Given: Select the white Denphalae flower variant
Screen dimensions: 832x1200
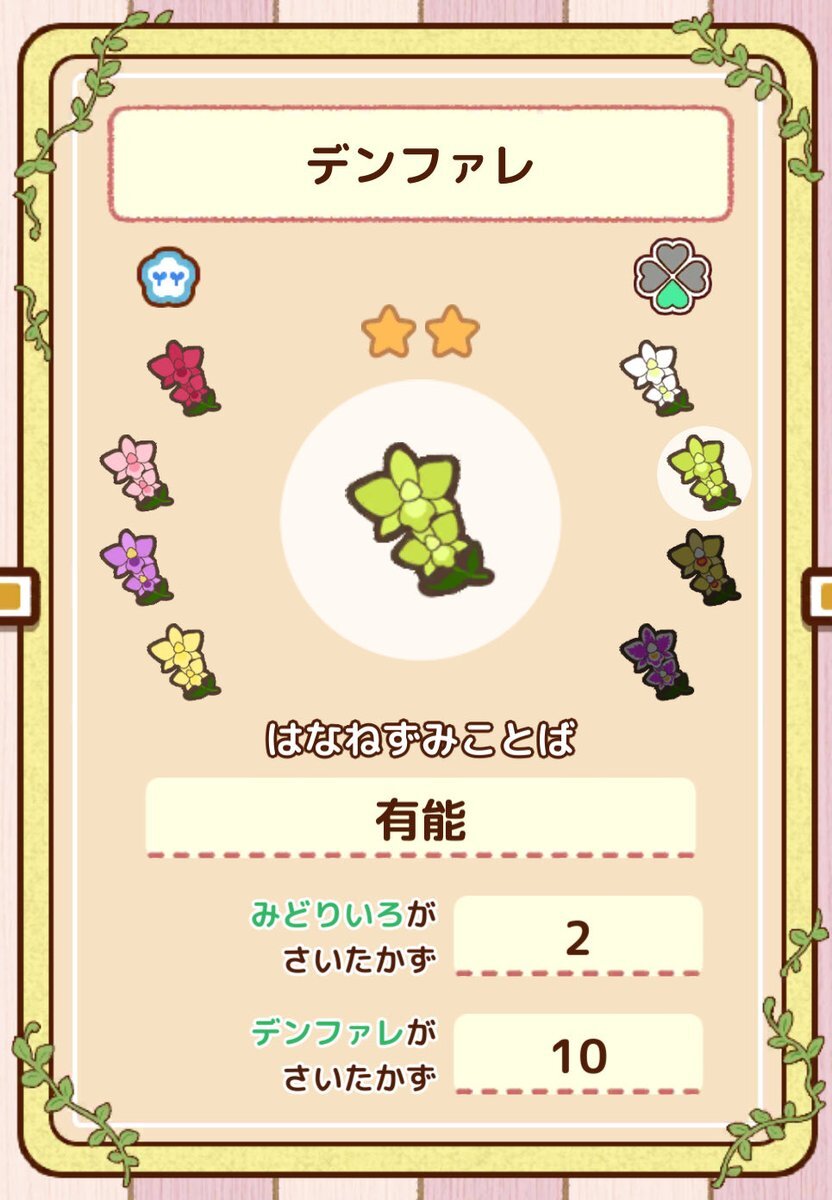Looking at the screenshot, I should point(656,378).
